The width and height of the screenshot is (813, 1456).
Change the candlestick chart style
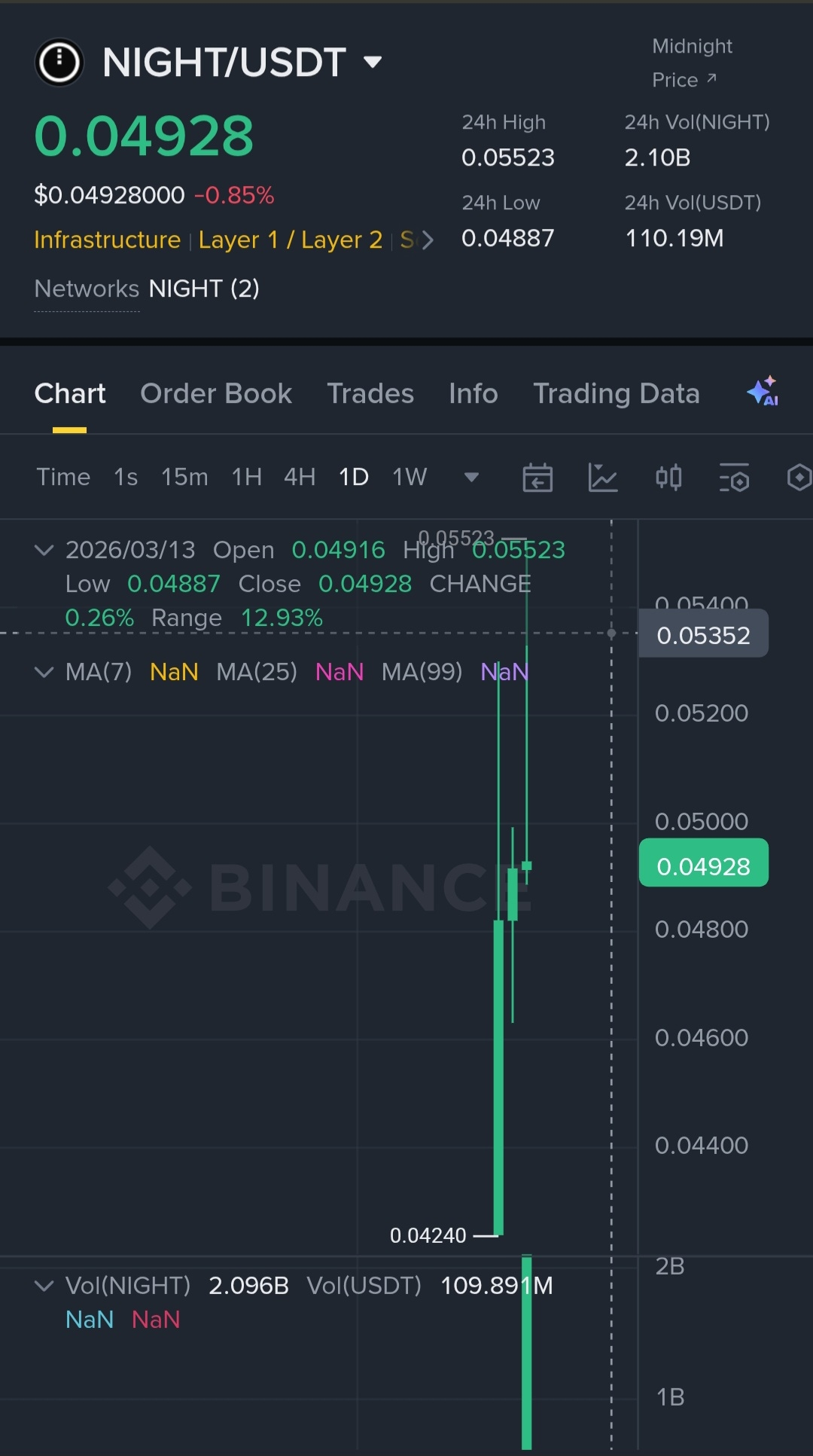668,478
